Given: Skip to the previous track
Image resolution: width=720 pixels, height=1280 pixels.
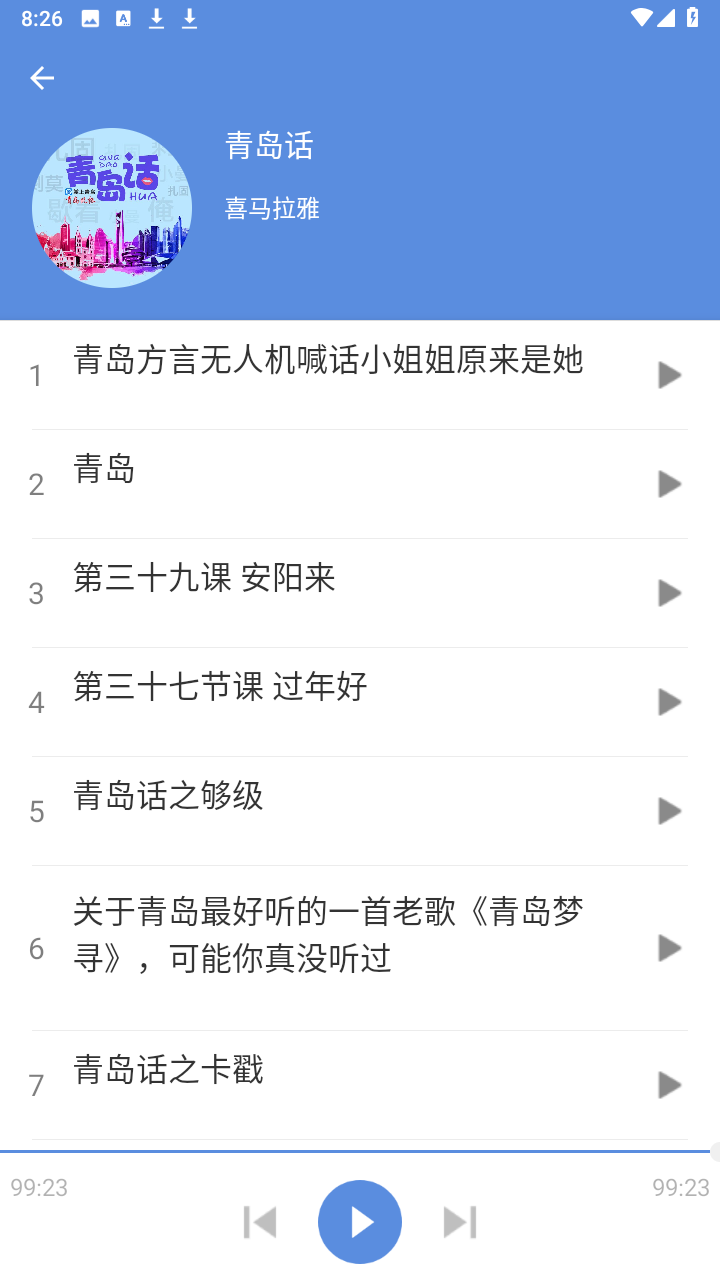Looking at the screenshot, I should coord(260,1222).
